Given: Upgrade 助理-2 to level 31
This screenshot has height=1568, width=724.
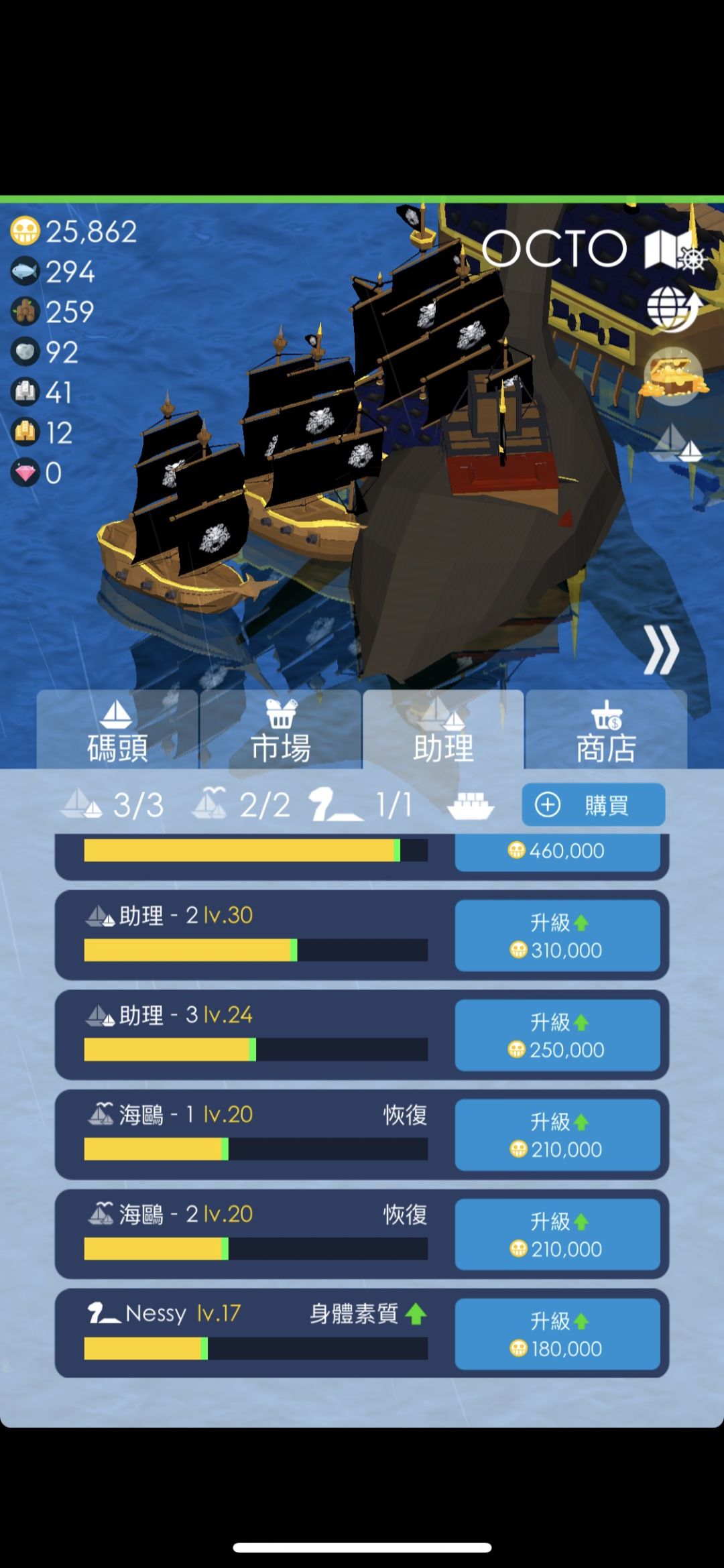Looking at the screenshot, I should pyautogui.click(x=559, y=934).
